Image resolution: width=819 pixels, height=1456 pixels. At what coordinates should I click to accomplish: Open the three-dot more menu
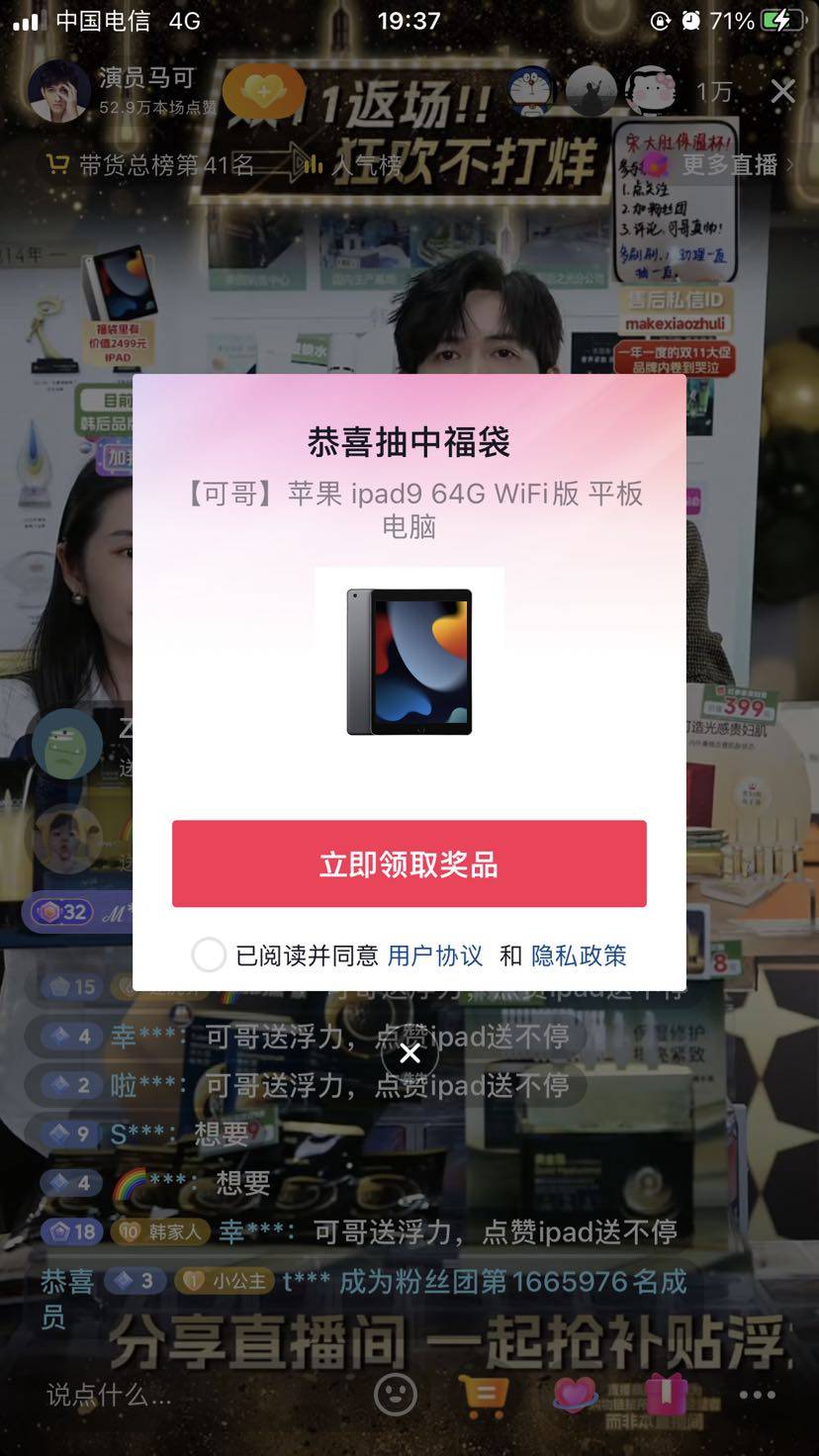click(x=757, y=1395)
